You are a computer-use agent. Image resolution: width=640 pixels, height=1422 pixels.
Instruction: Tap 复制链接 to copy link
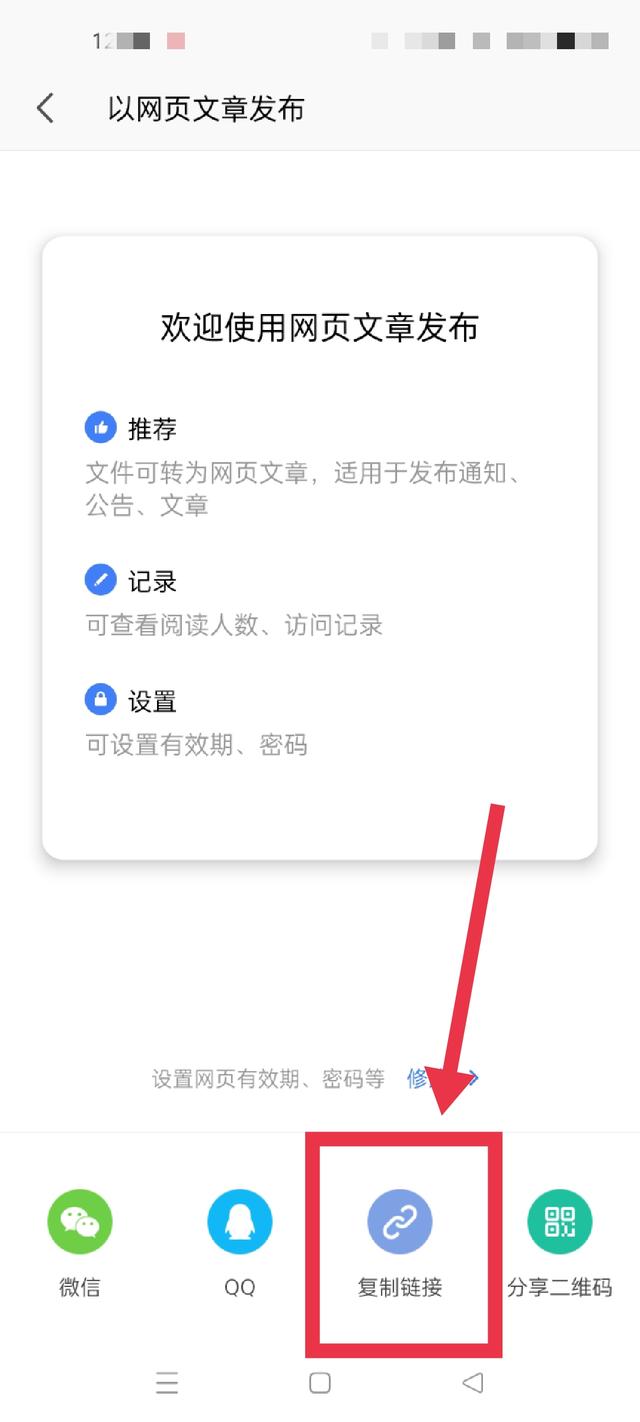coord(400,1222)
